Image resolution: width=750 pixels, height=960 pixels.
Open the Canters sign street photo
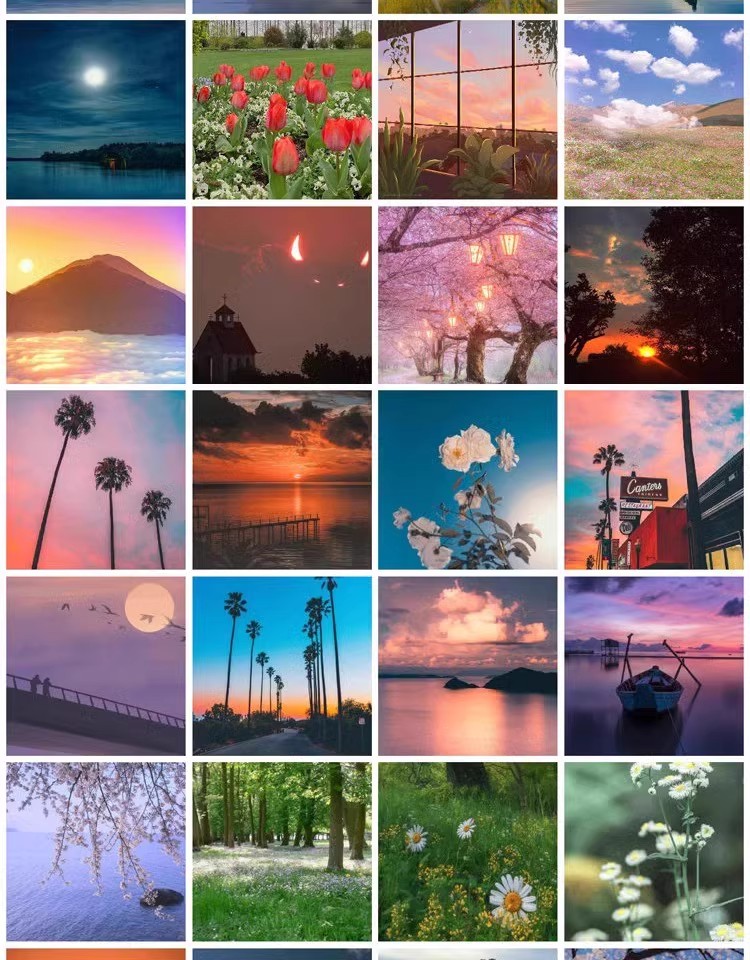click(654, 480)
